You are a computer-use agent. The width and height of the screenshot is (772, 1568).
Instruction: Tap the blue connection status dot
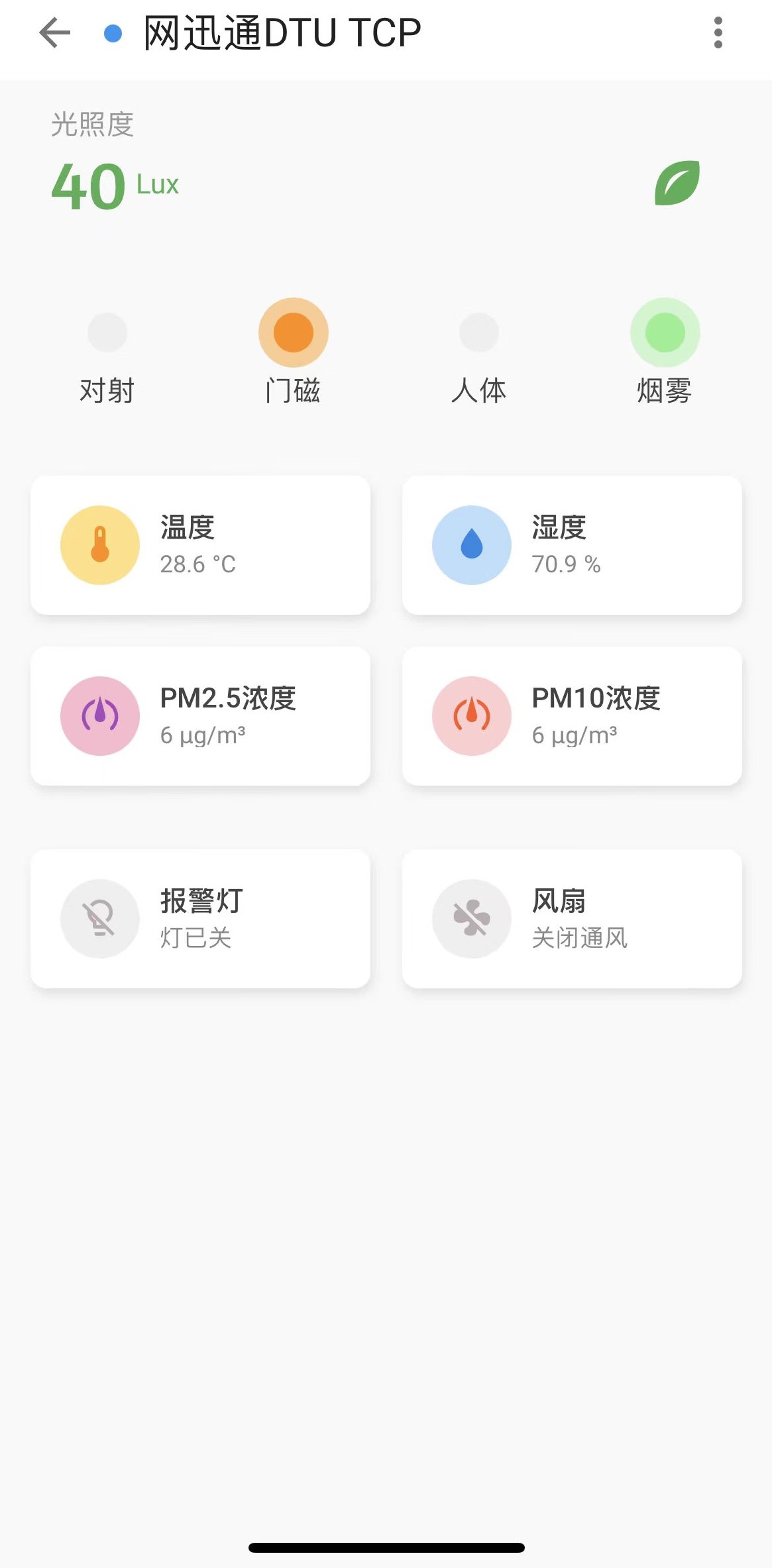(x=113, y=32)
